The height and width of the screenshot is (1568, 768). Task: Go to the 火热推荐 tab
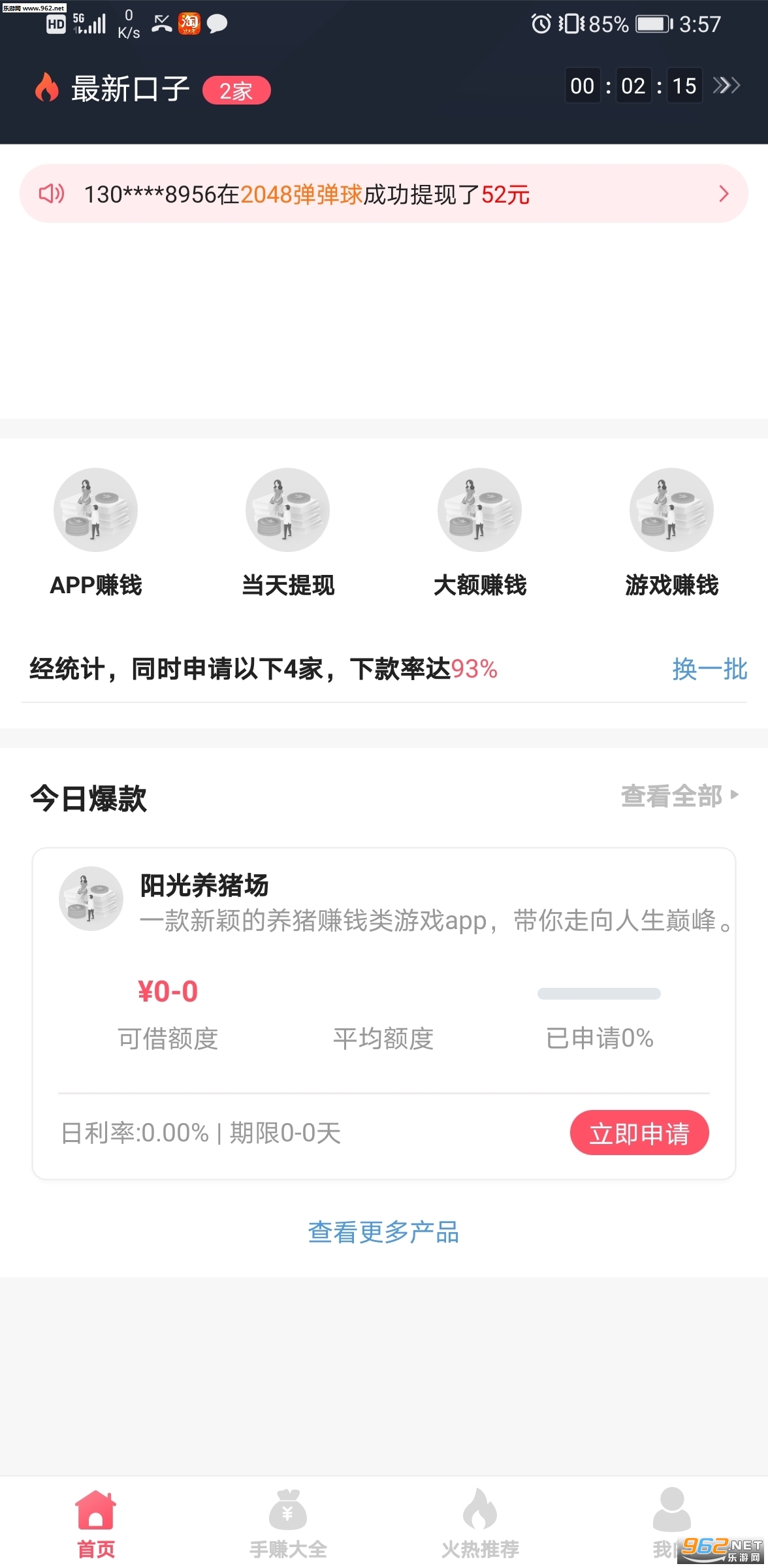480,1522
